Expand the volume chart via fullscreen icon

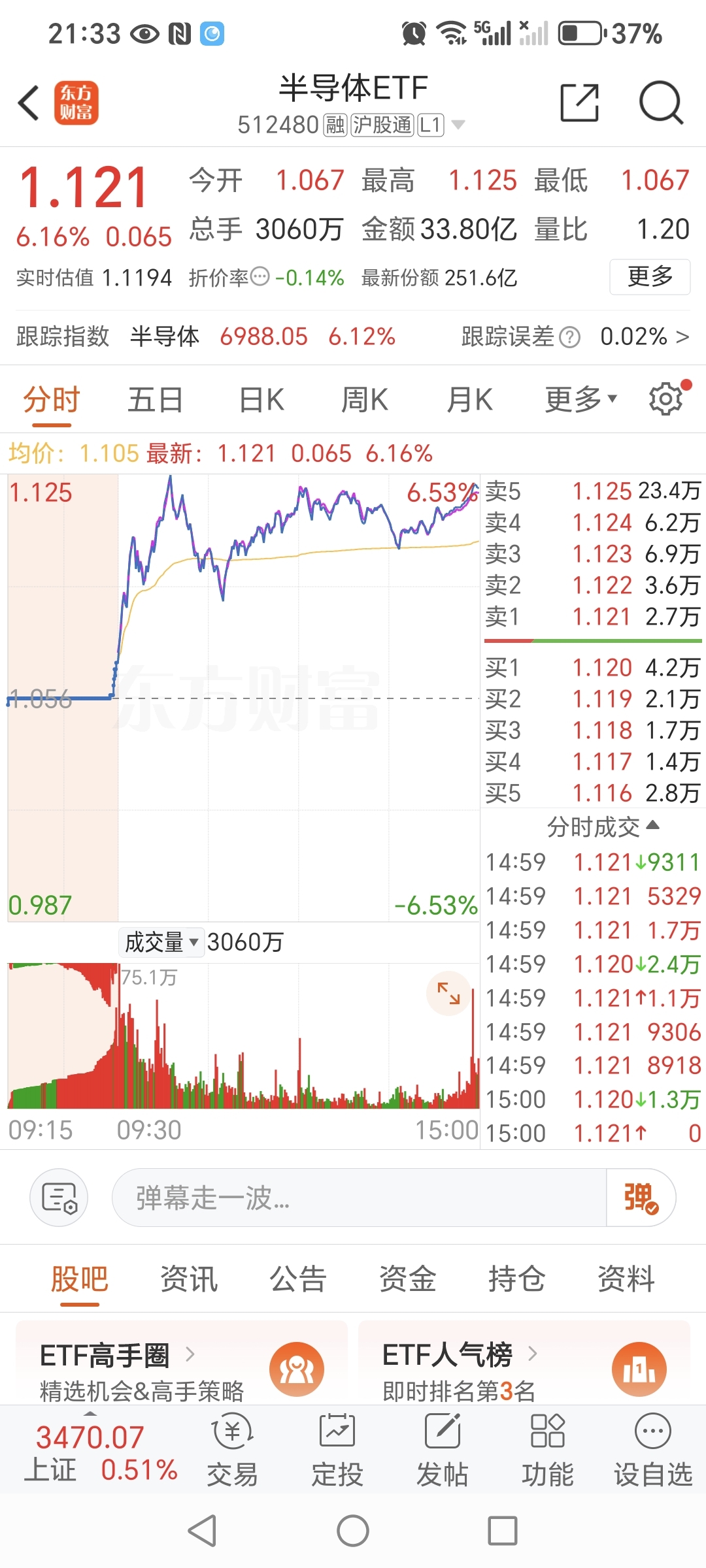(448, 994)
